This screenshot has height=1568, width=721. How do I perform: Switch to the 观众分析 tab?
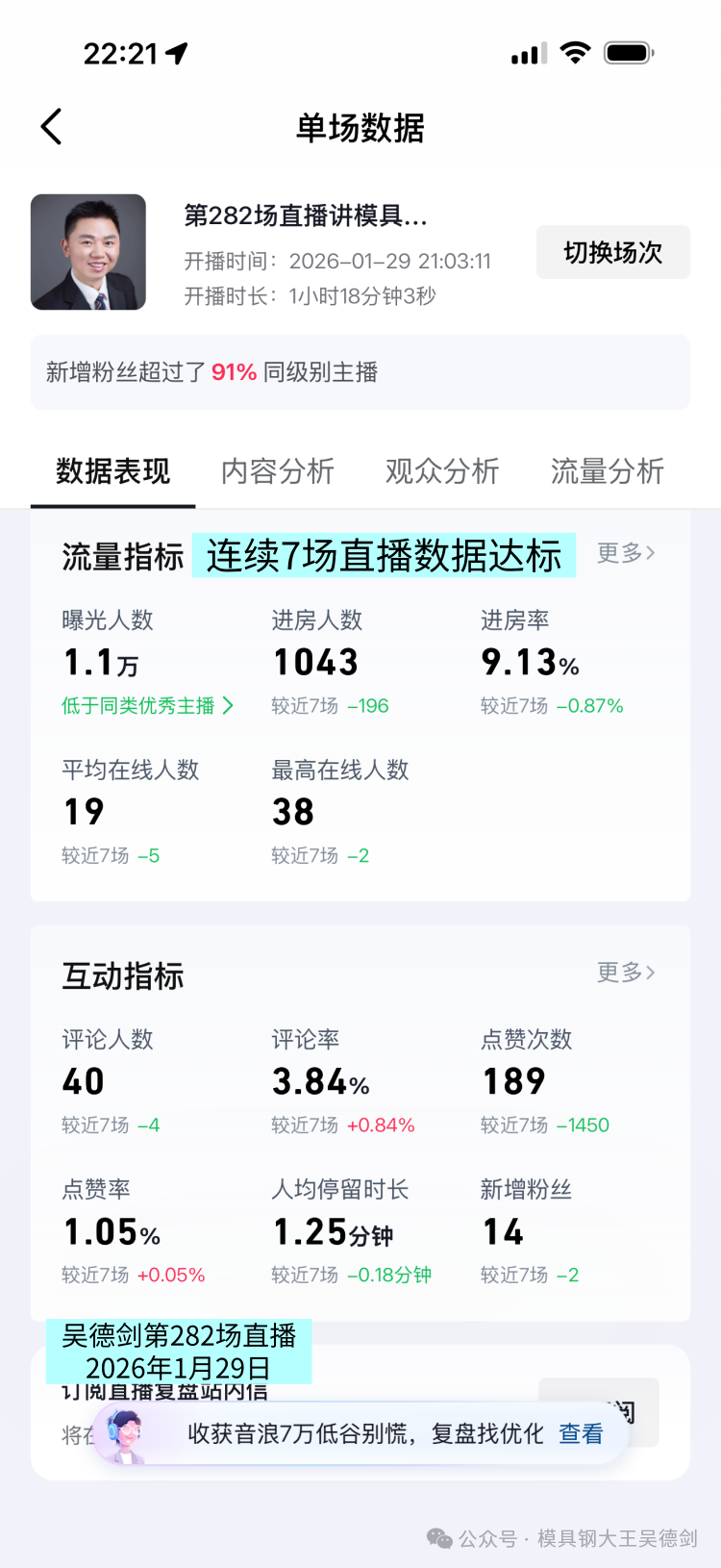(440, 471)
